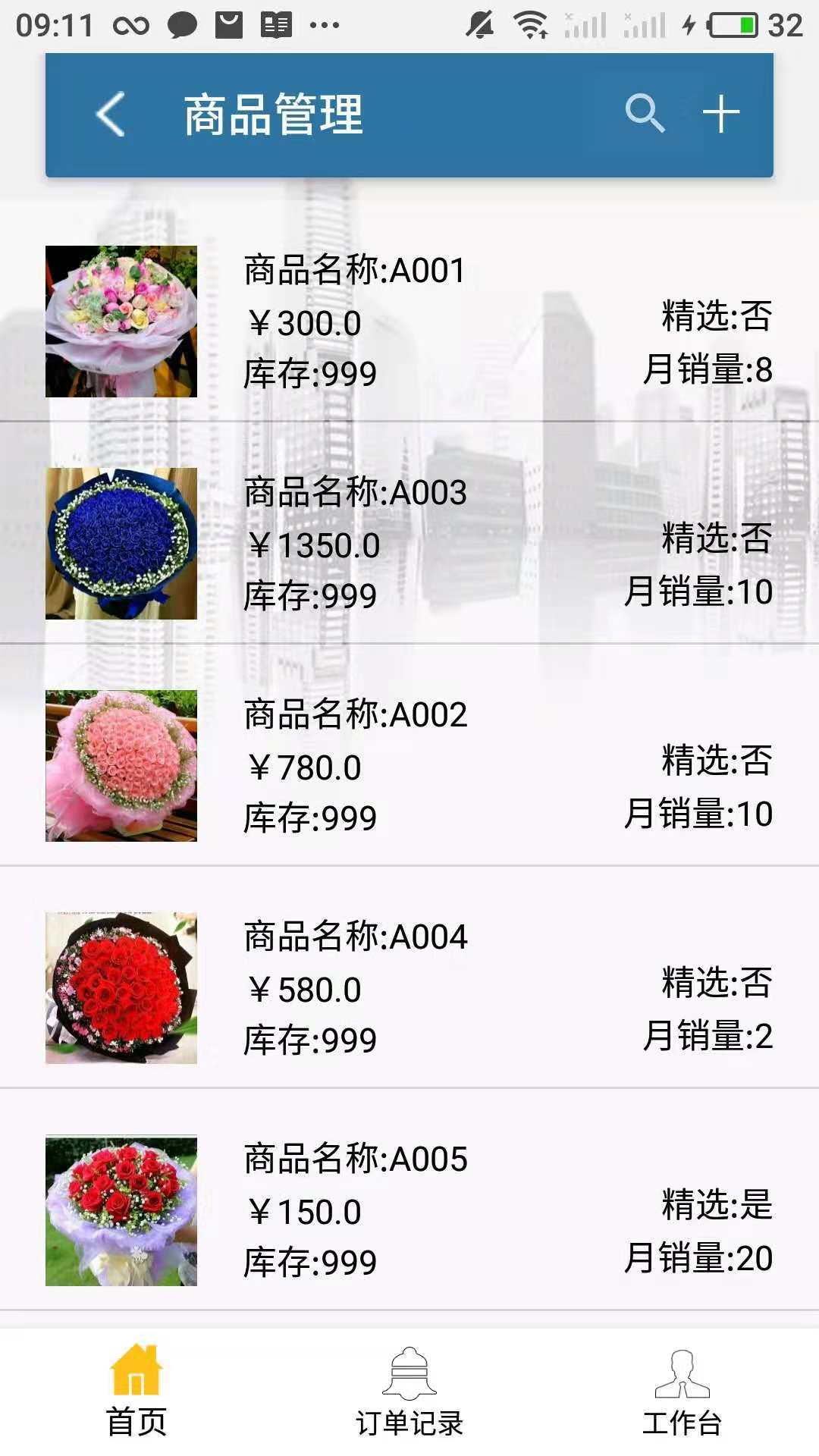The width and height of the screenshot is (819, 1456).
Task: Open product A001 details
Action: pyautogui.click(x=409, y=322)
